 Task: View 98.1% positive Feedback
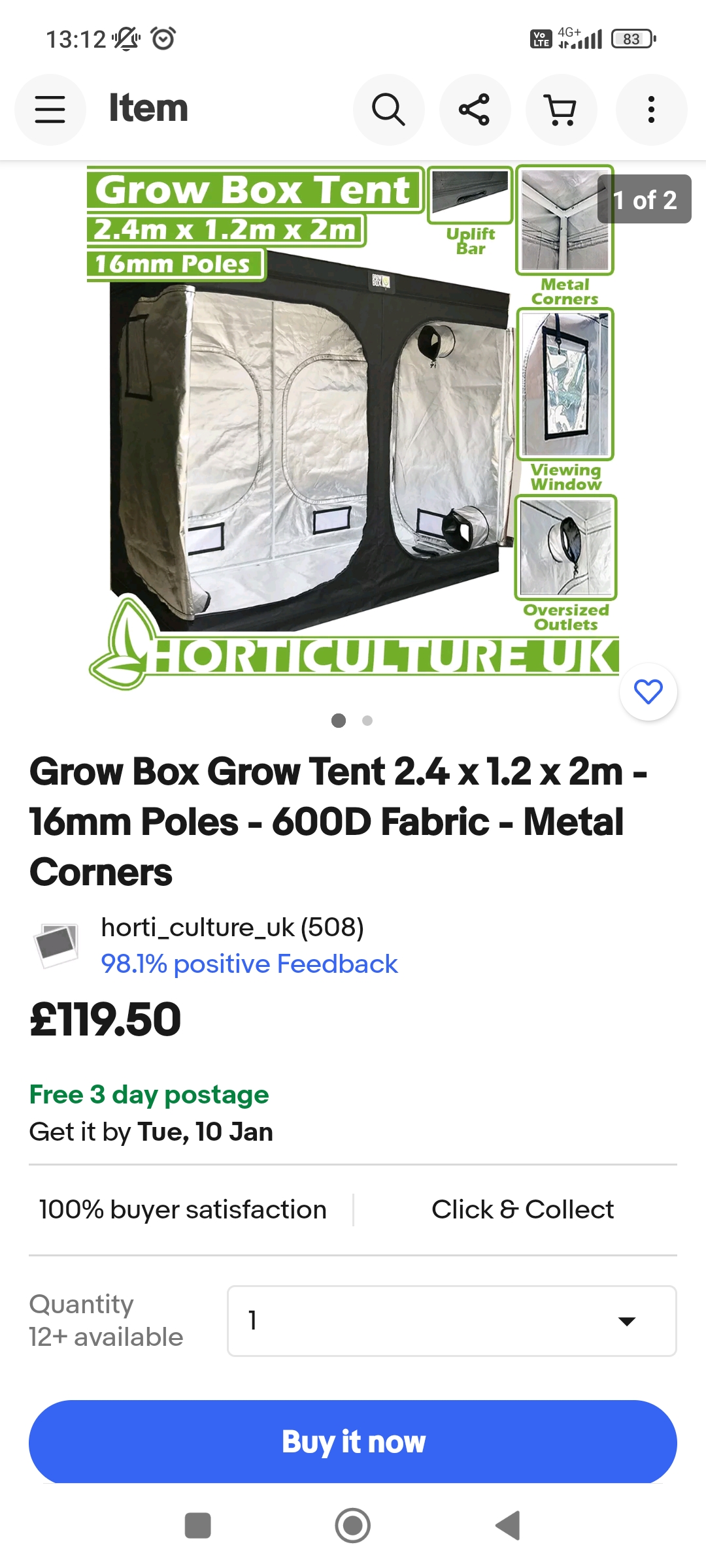pos(249,964)
